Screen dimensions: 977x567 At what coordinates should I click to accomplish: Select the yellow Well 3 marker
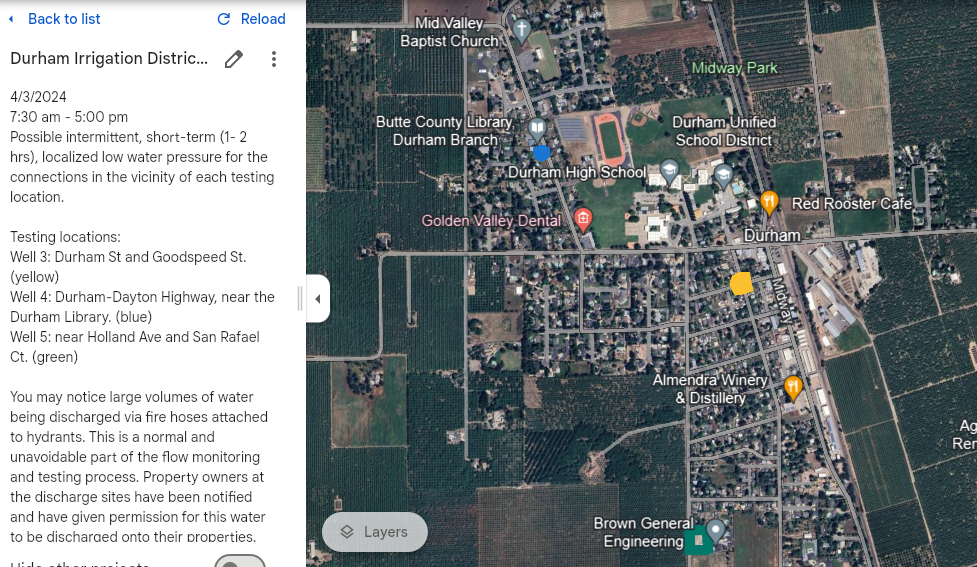(x=741, y=284)
